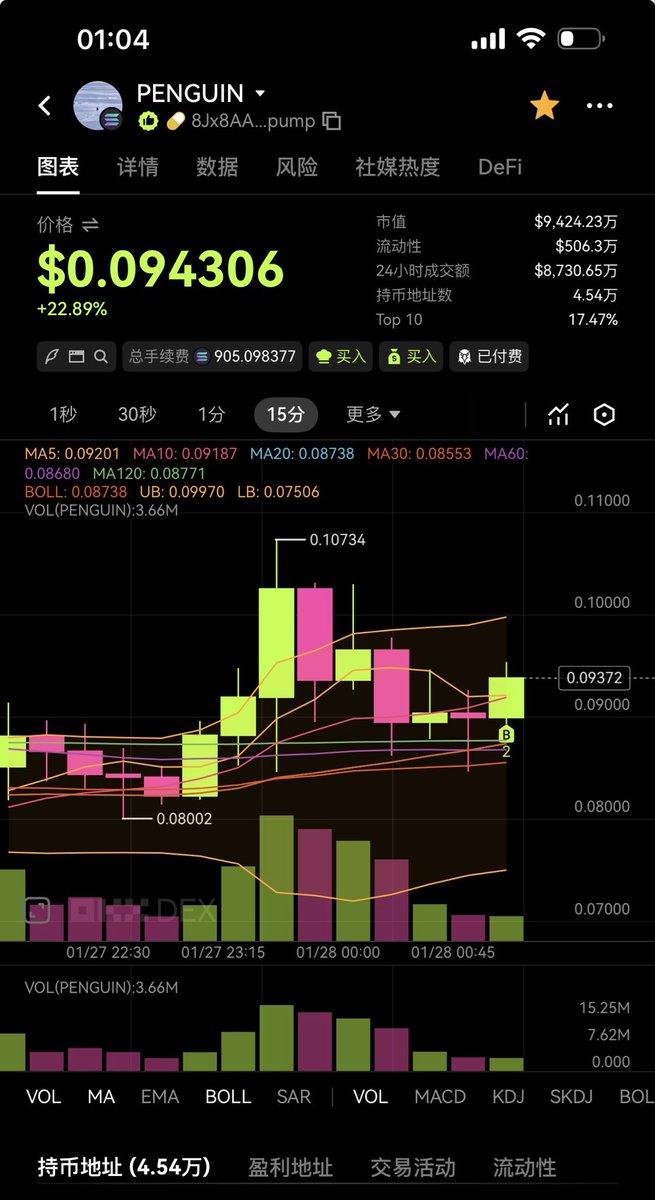Switch to 盈利地址 tab

point(290,1167)
